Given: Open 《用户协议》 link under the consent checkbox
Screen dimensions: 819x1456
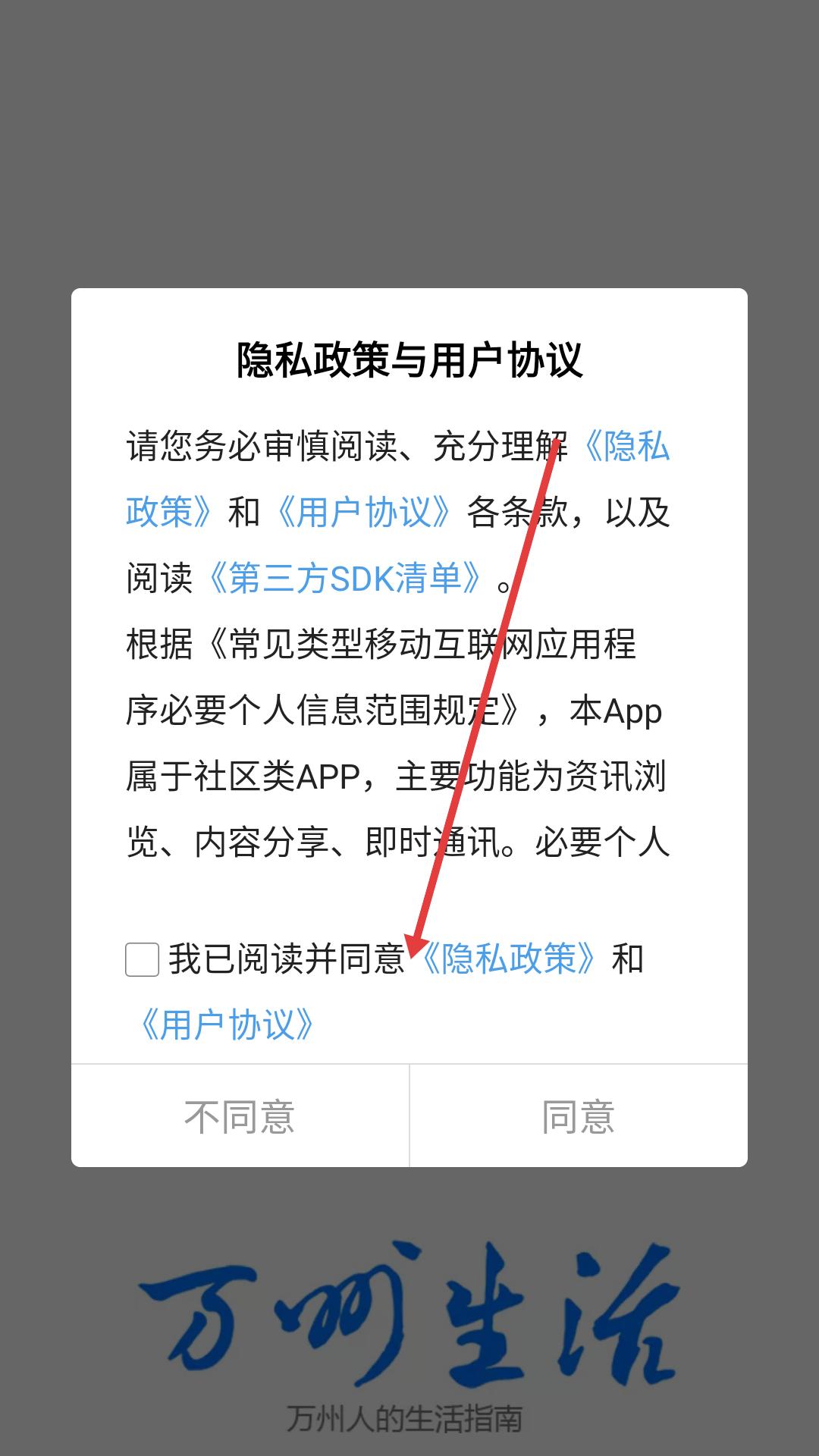Looking at the screenshot, I should pyautogui.click(x=227, y=1025).
